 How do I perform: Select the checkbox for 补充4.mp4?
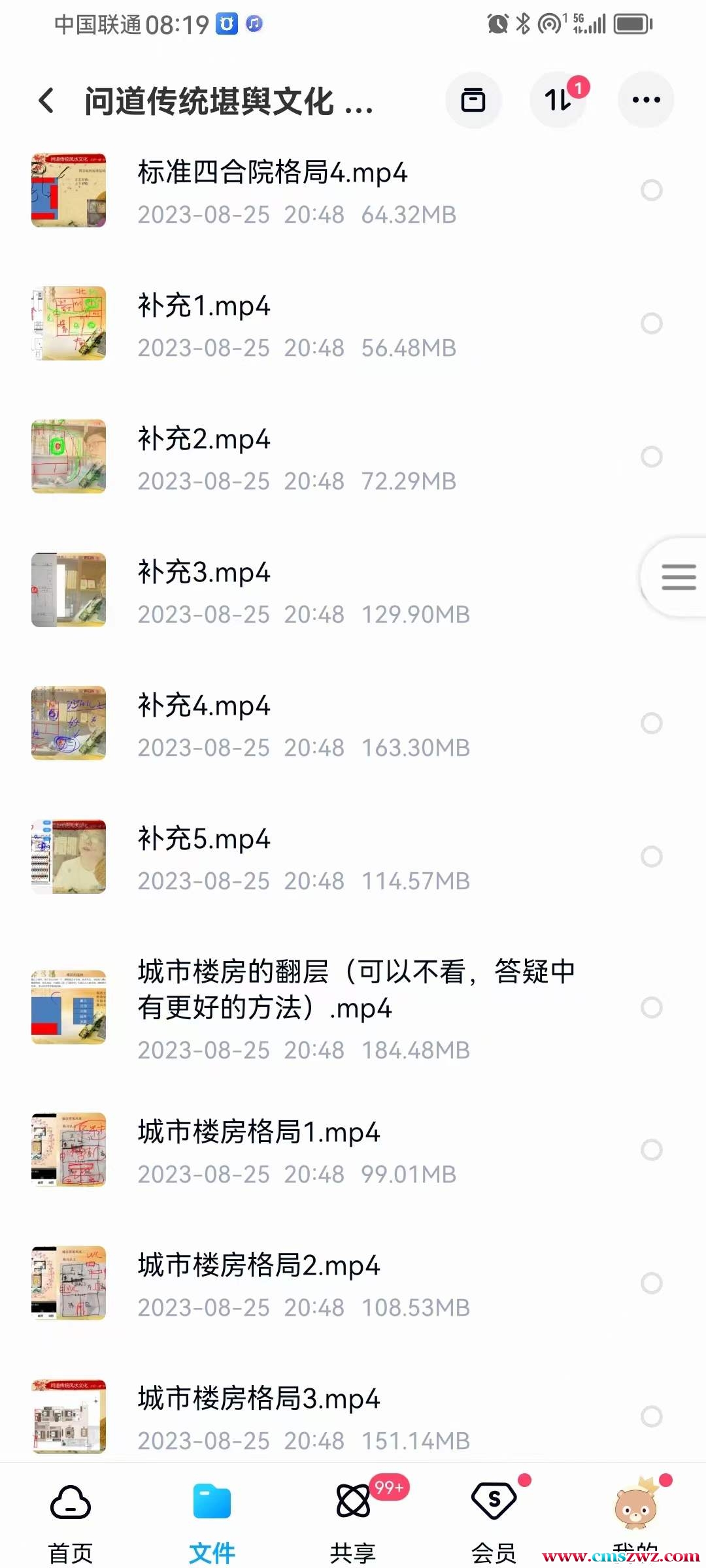coord(652,723)
